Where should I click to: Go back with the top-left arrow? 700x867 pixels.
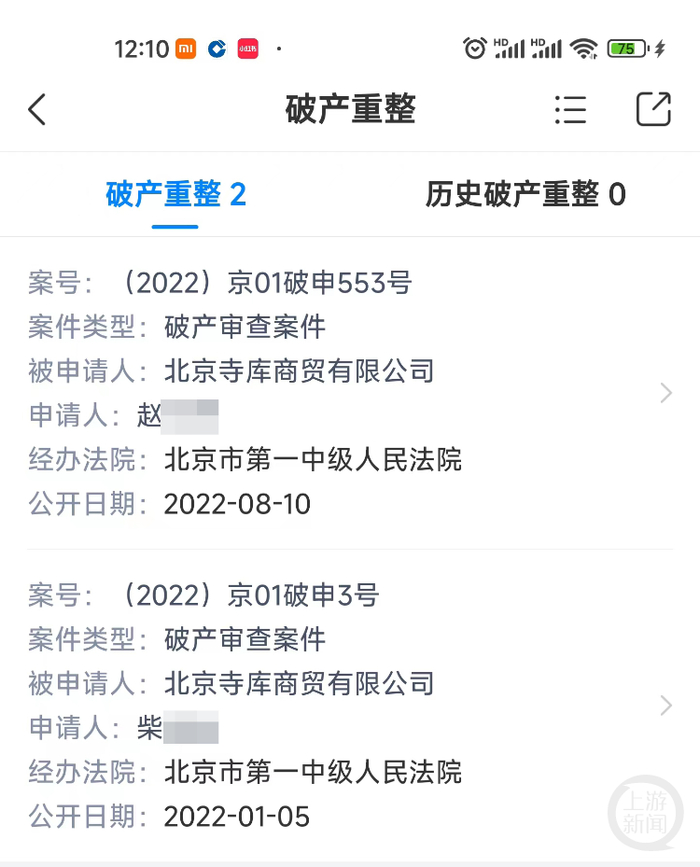click(x=37, y=109)
